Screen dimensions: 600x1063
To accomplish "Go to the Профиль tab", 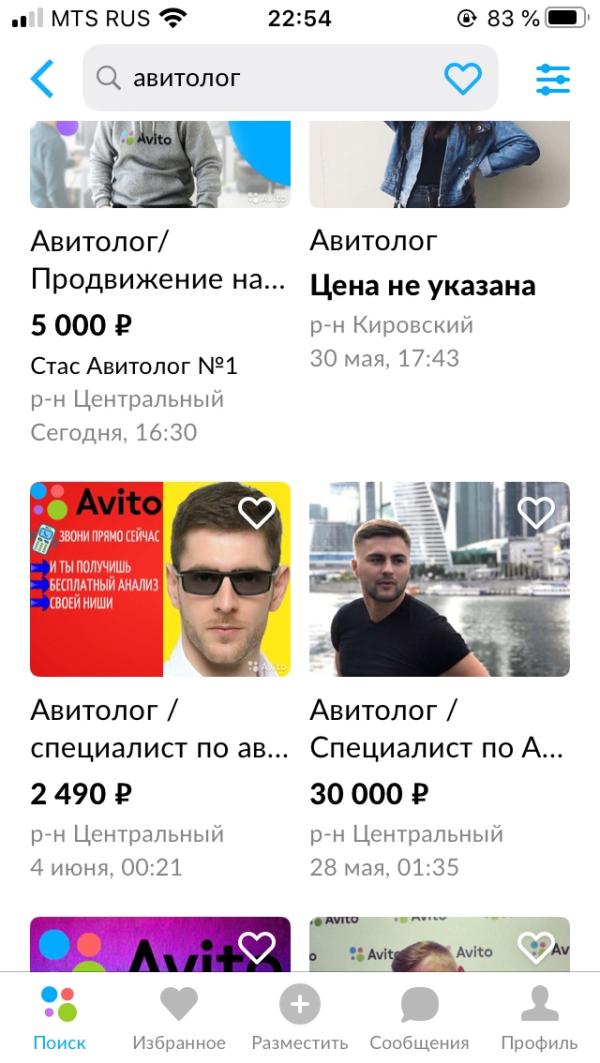I will tap(540, 1019).
